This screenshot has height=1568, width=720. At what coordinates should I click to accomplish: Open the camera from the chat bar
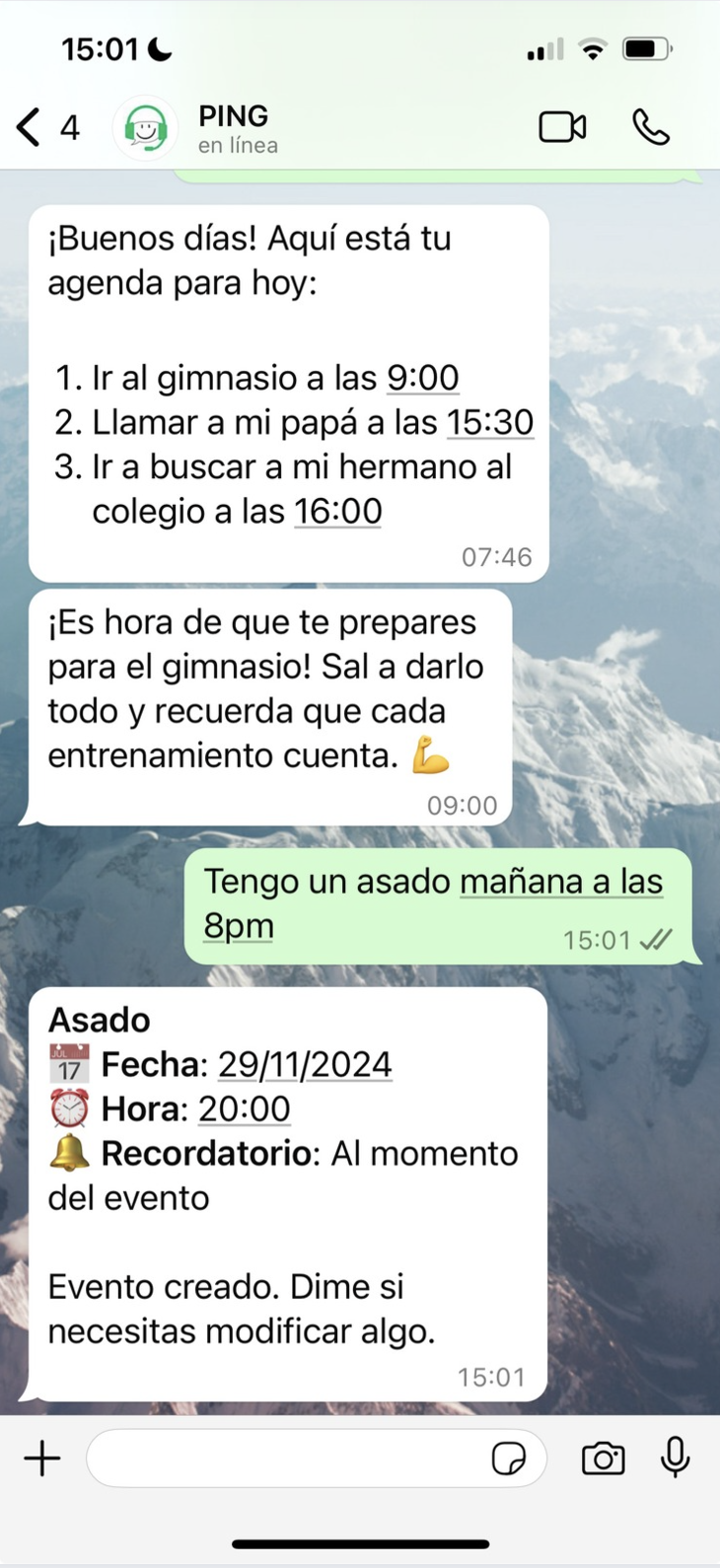[x=605, y=1458]
